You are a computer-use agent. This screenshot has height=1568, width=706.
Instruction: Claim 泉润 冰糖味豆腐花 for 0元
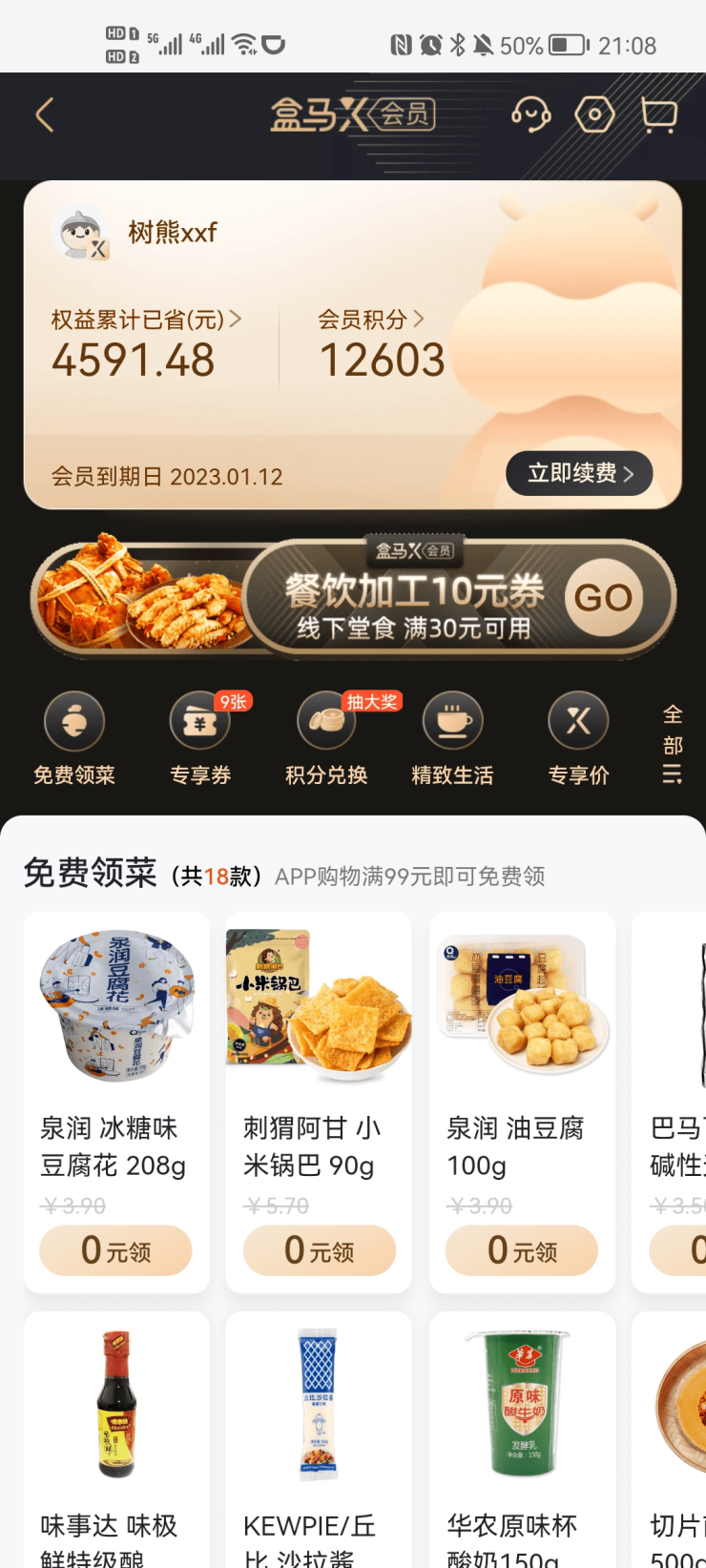click(115, 1250)
